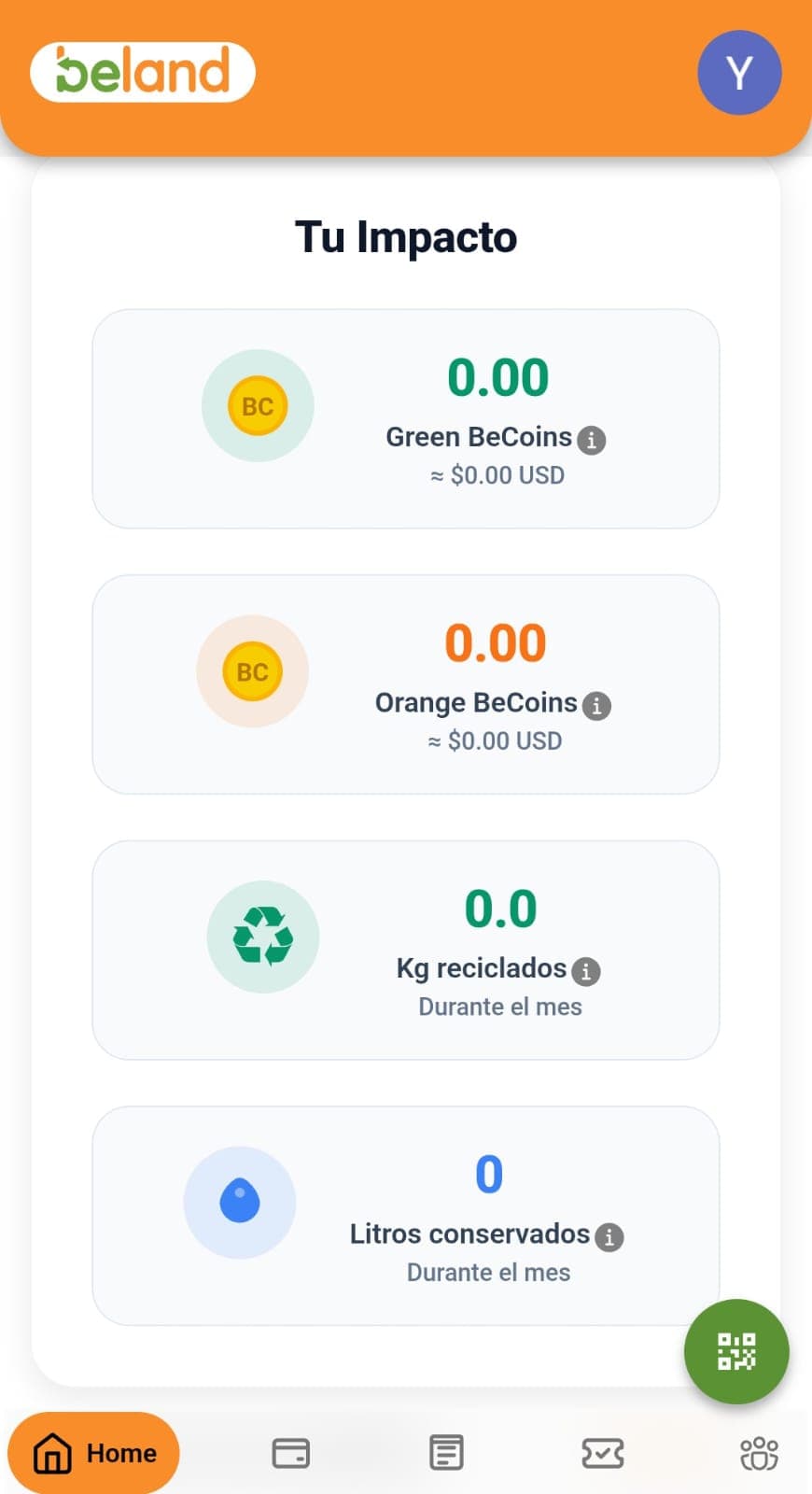Open the QR code scanner
The width and height of the screenshot is (812, 1494).
735,1352
